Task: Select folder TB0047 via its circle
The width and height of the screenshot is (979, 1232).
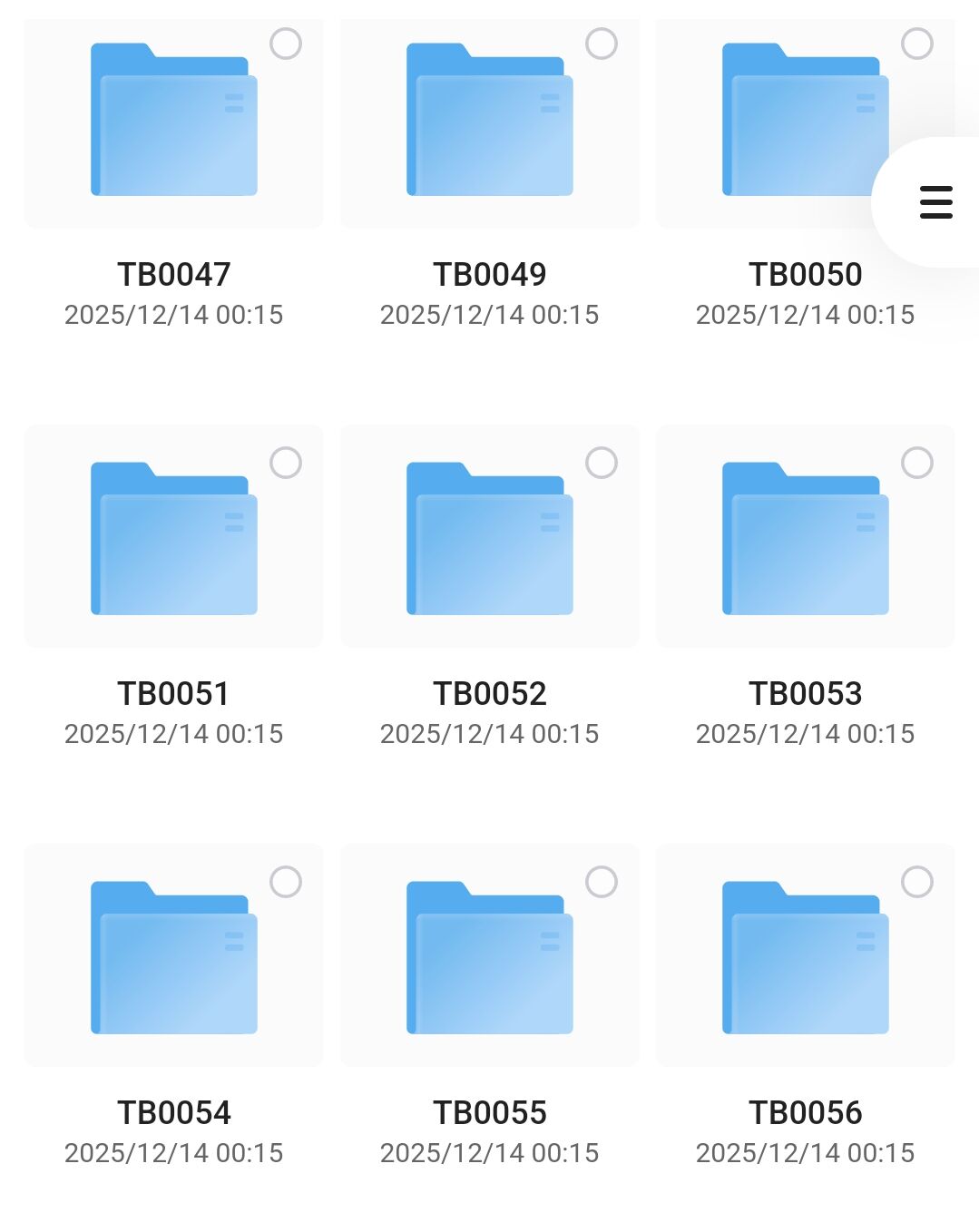Action: click(x=286, y=44)
